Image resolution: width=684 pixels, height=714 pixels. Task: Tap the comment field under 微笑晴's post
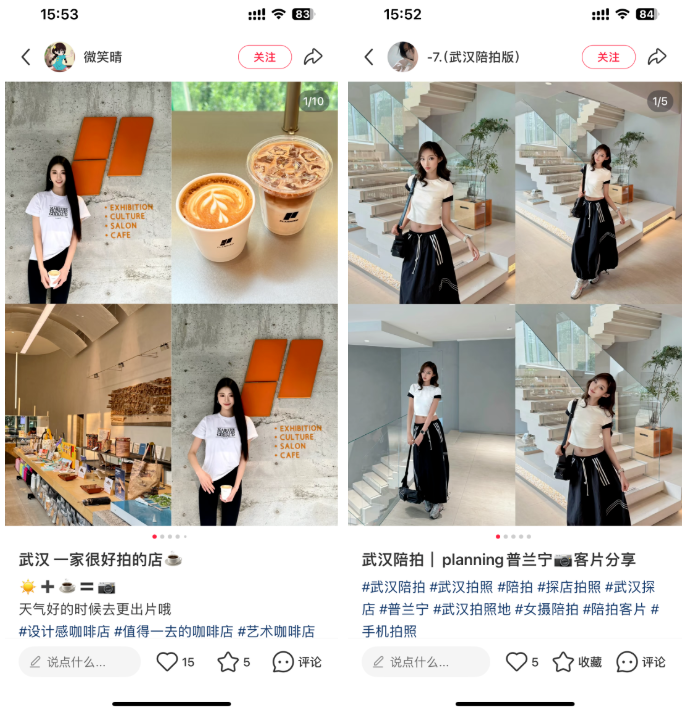coord(80,662)
